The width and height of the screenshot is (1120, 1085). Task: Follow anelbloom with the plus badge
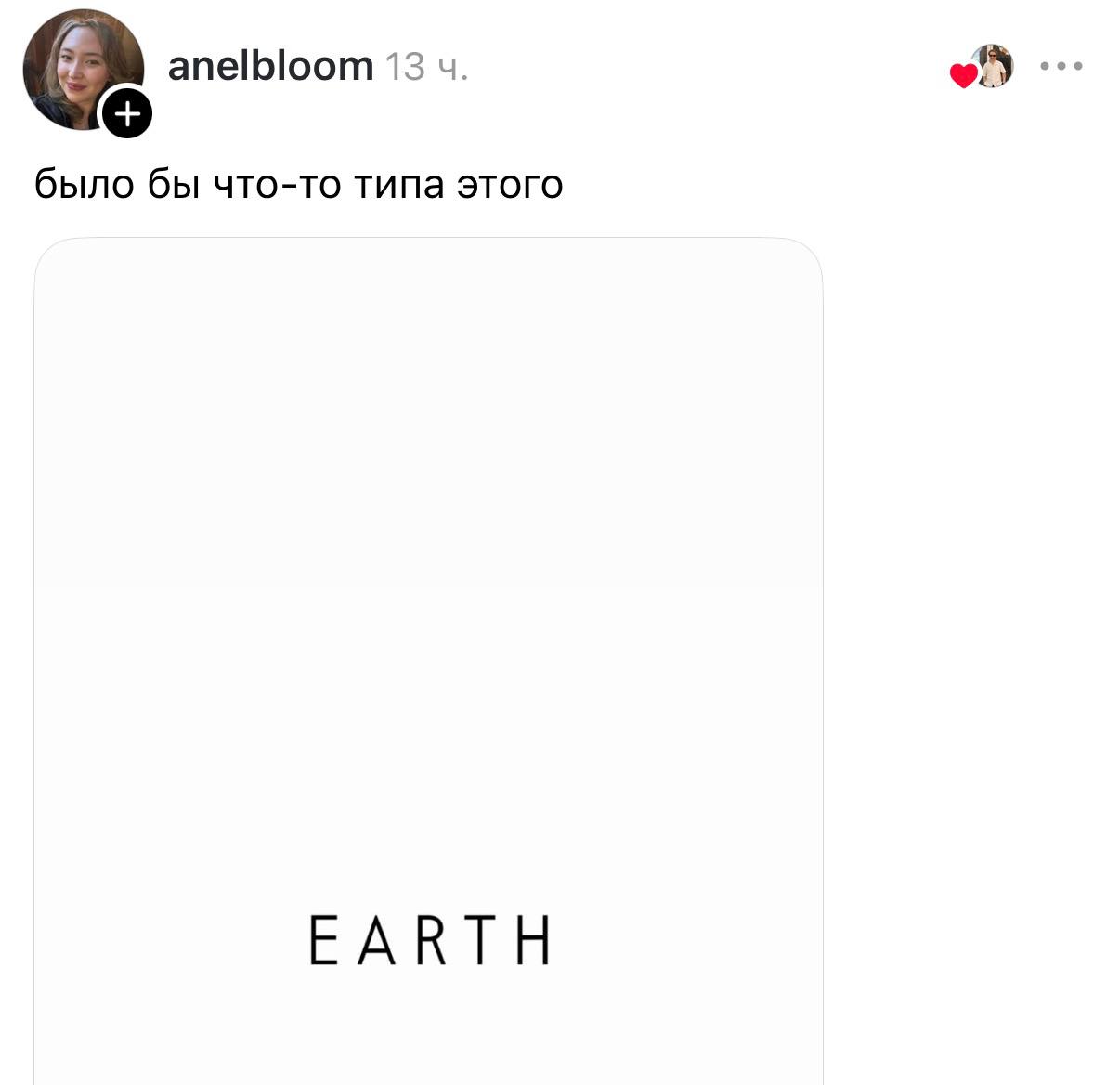pos(127,114)
